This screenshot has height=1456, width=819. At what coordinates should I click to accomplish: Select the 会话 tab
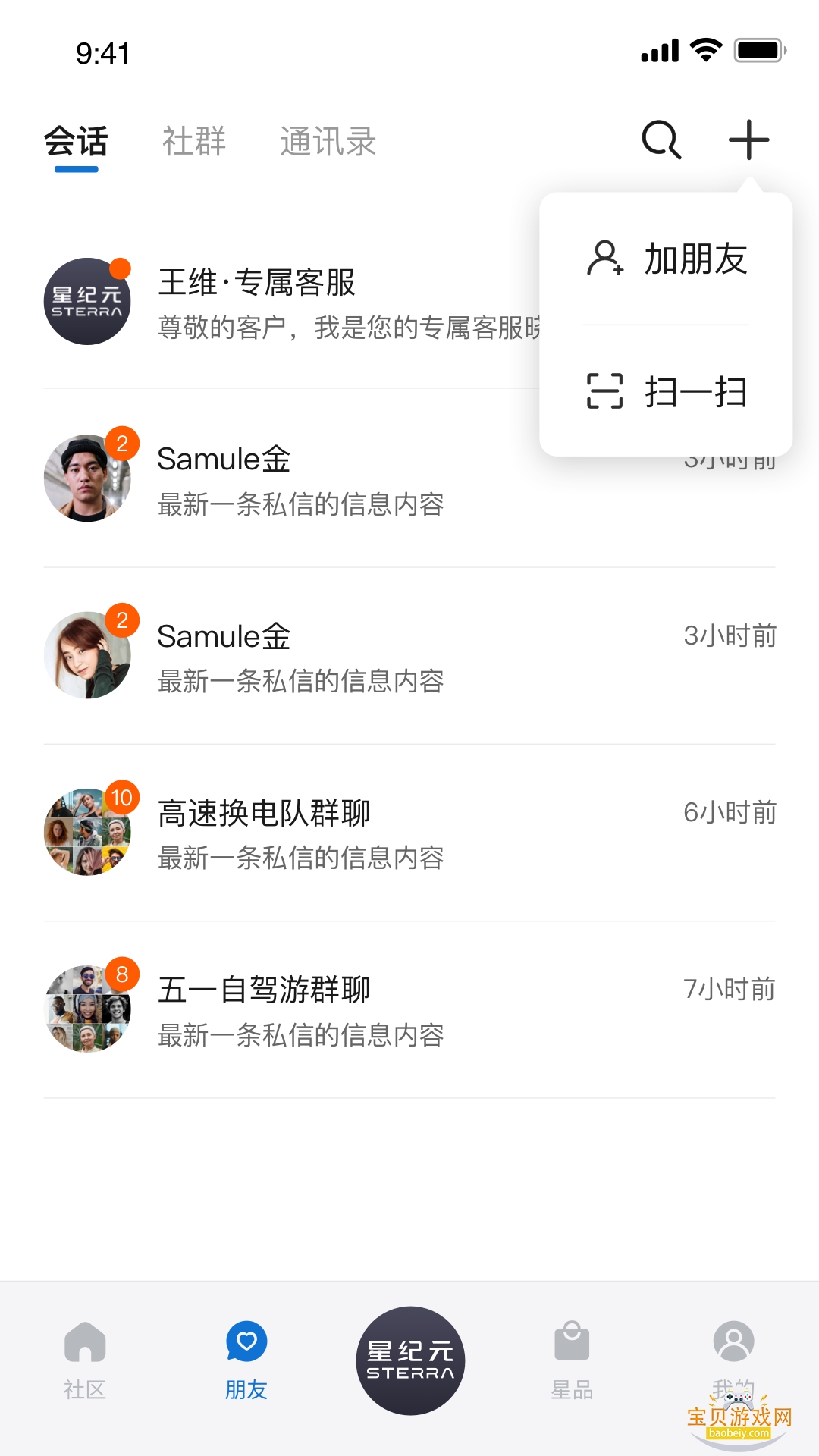point(76,142)
